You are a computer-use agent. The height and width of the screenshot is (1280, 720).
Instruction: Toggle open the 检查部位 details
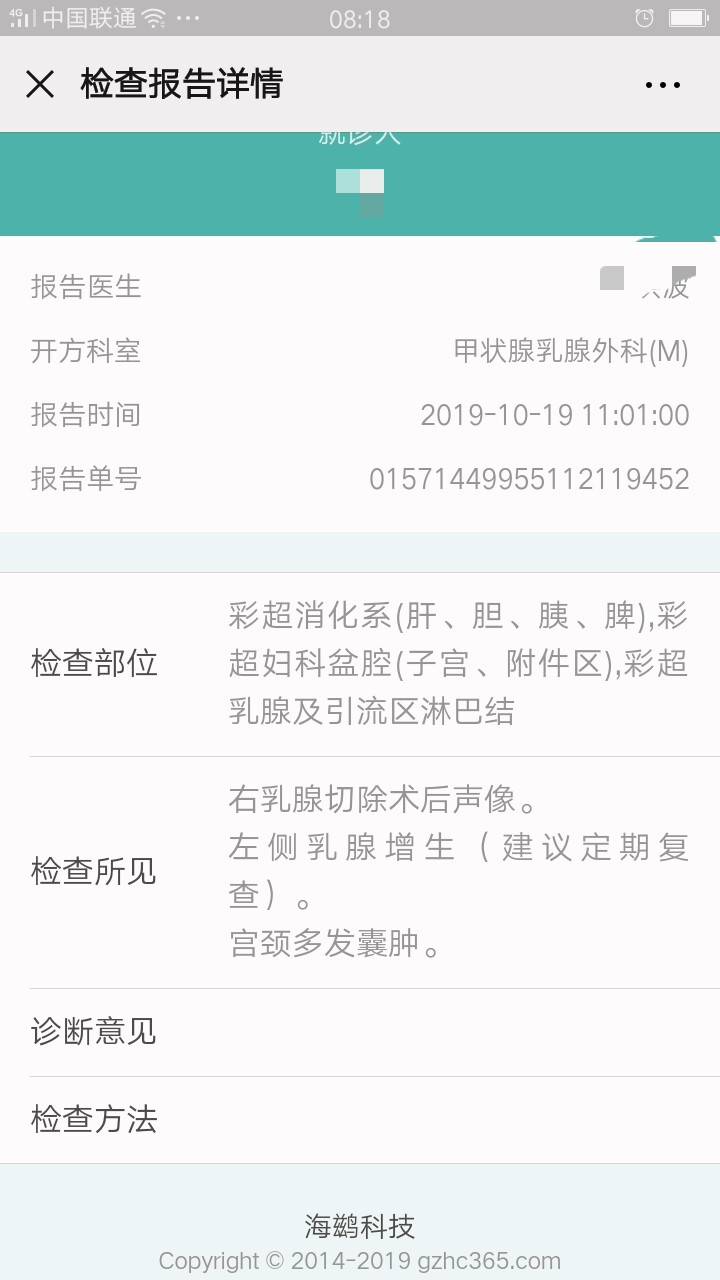tap(95, 663)
